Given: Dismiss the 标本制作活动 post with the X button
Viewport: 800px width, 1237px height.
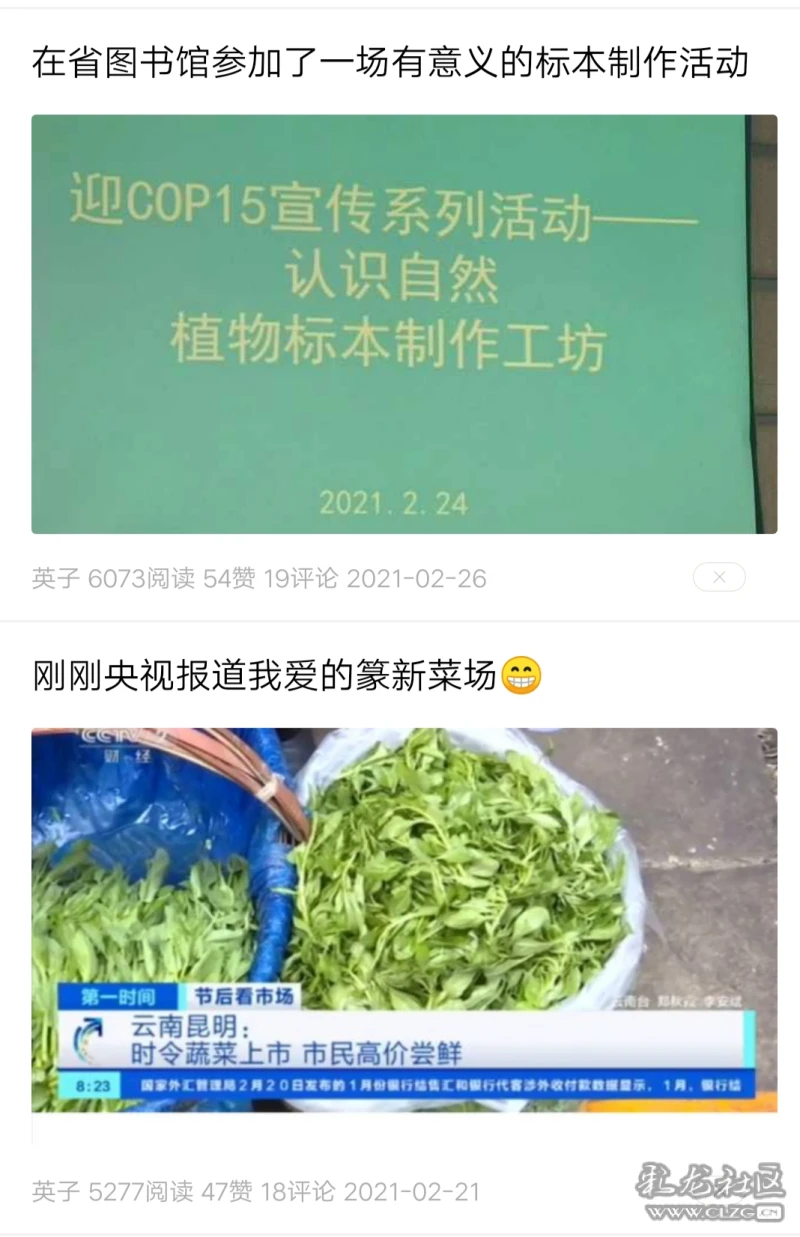Looking at the screenshot, I should (x=719, y=577).
